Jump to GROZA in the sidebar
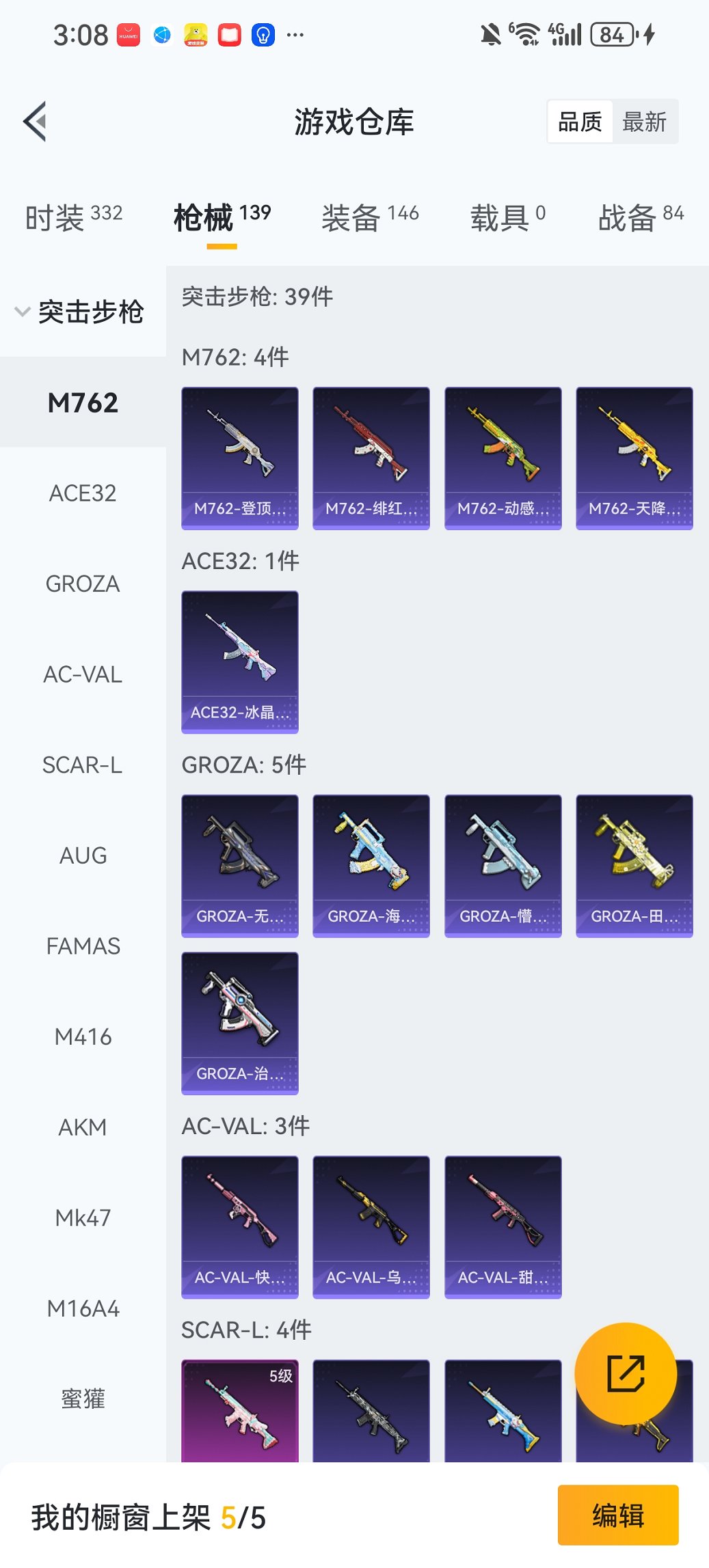 click(x=83, y=584)
